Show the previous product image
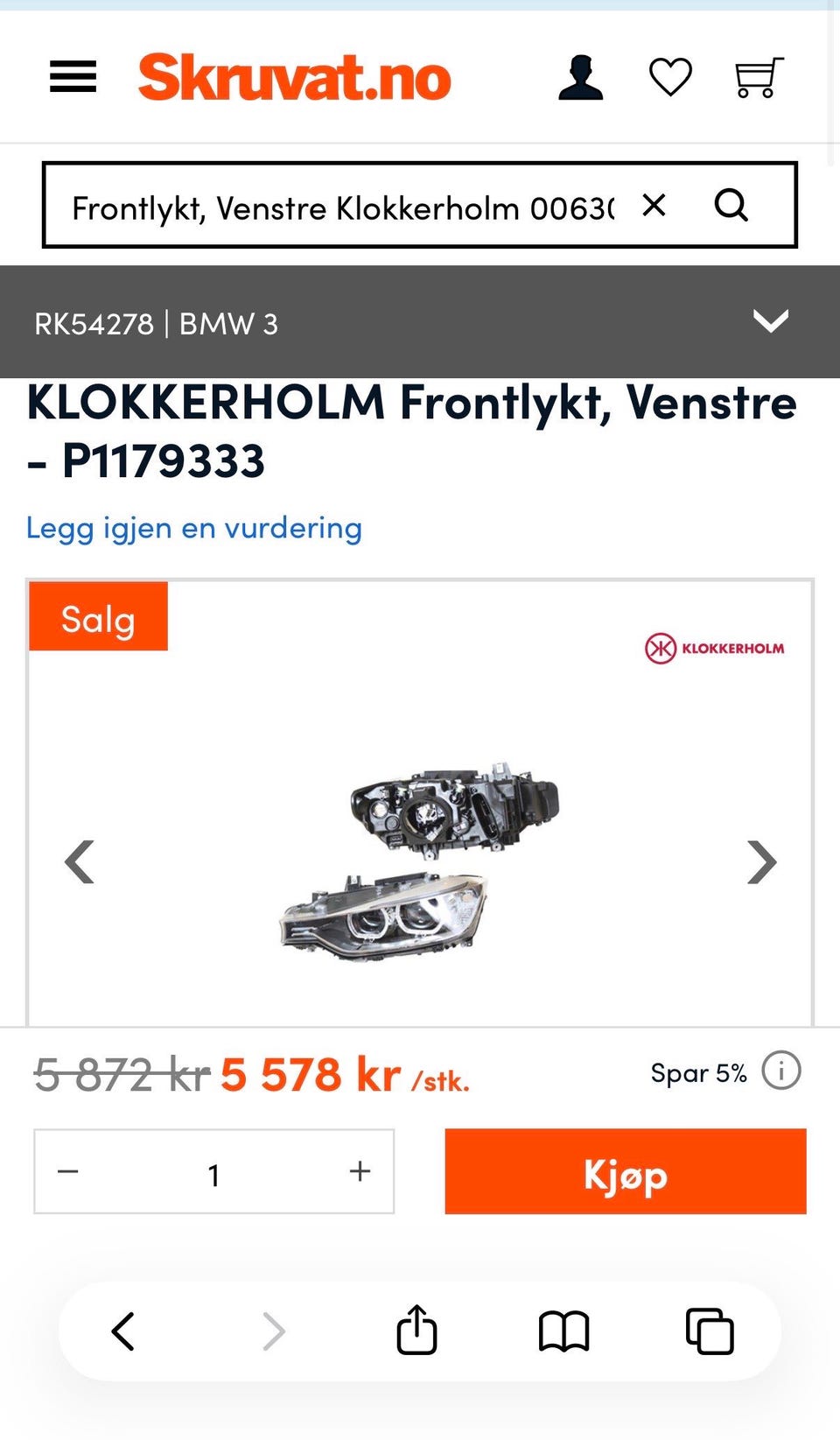Screen dimensions: 840x1440 (x=80, y=862)
